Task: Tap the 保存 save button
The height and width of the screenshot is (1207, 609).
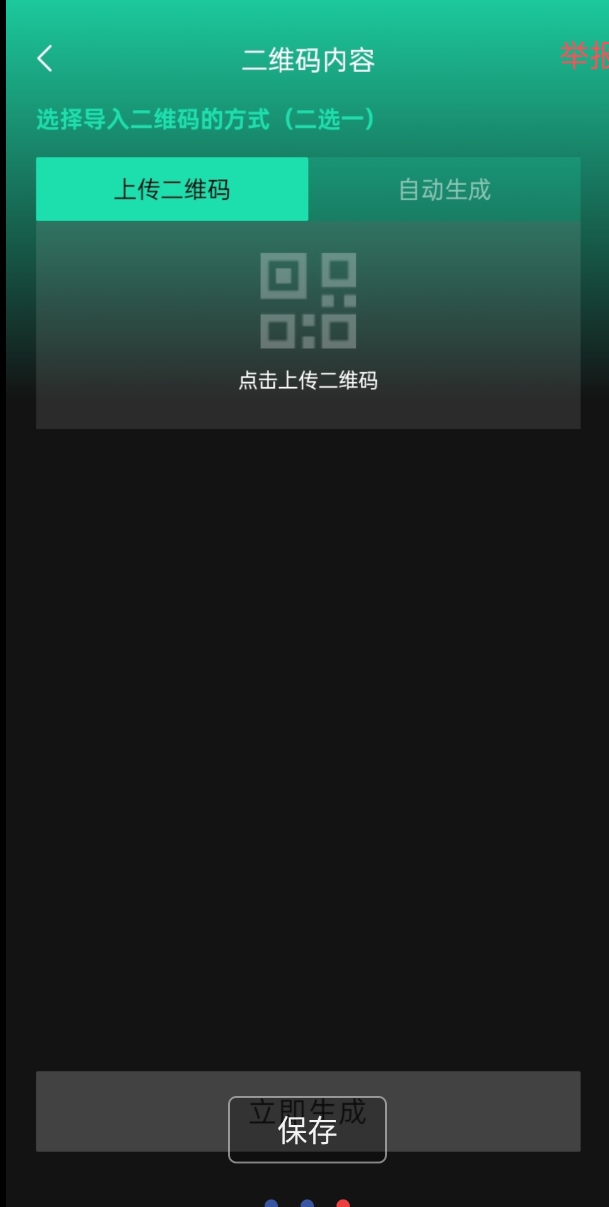Action: pos(307,1131)
